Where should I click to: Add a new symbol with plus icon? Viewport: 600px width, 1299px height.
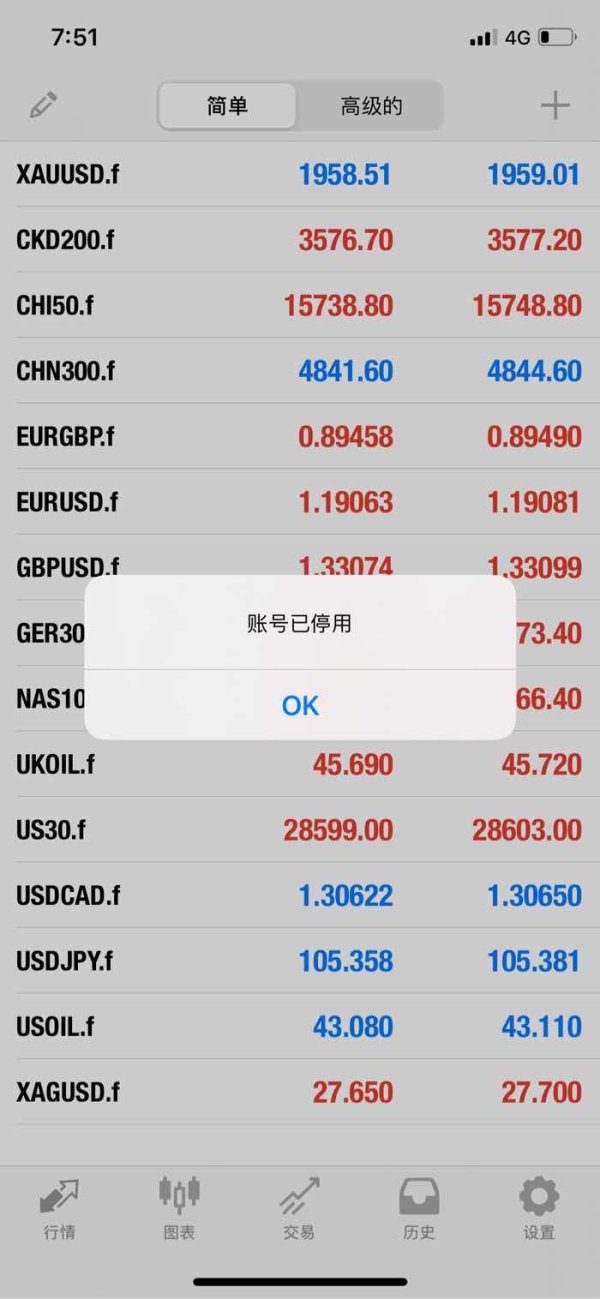[555, 105]
